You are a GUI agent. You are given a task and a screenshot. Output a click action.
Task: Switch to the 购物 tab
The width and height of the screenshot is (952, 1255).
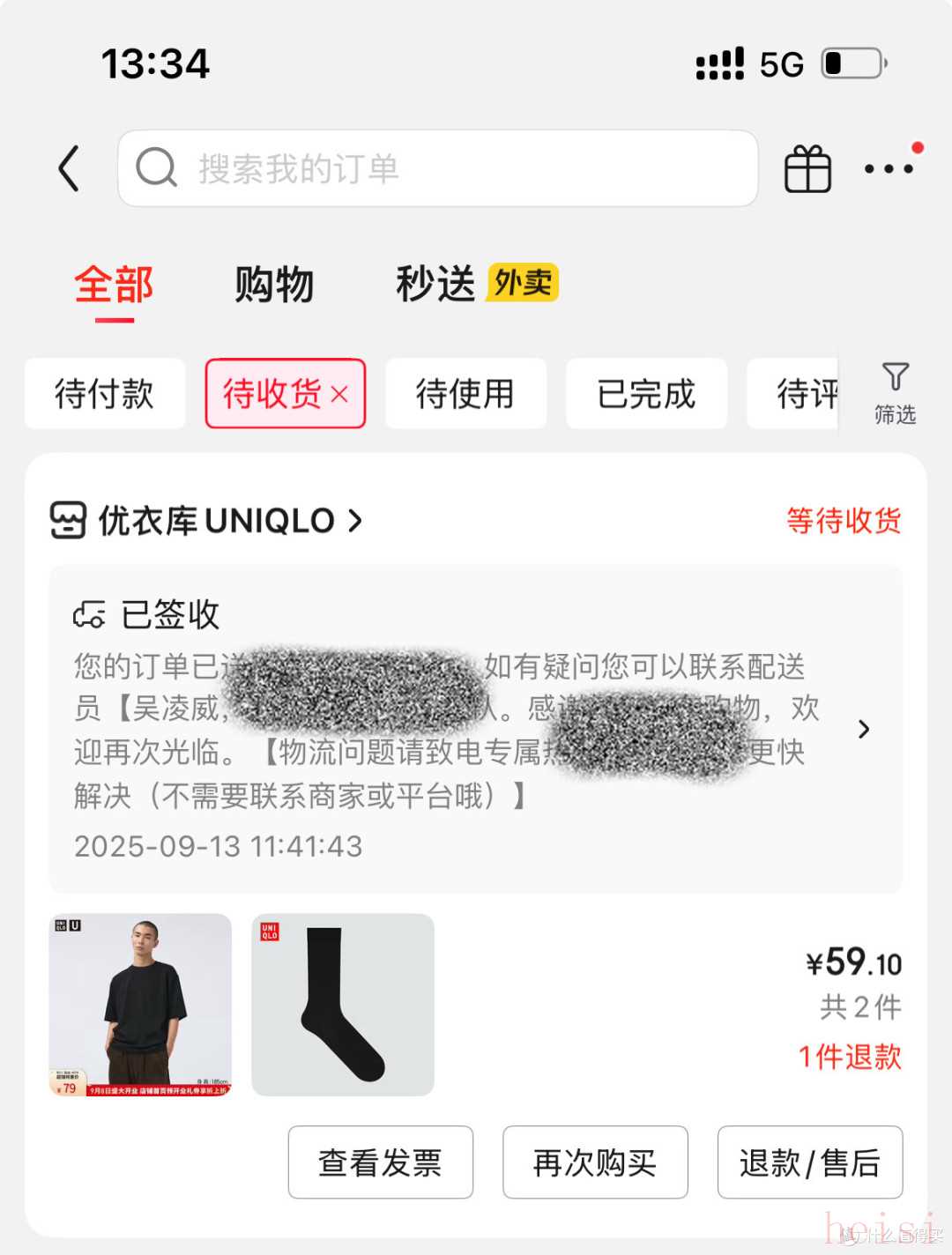pos(274,286)
